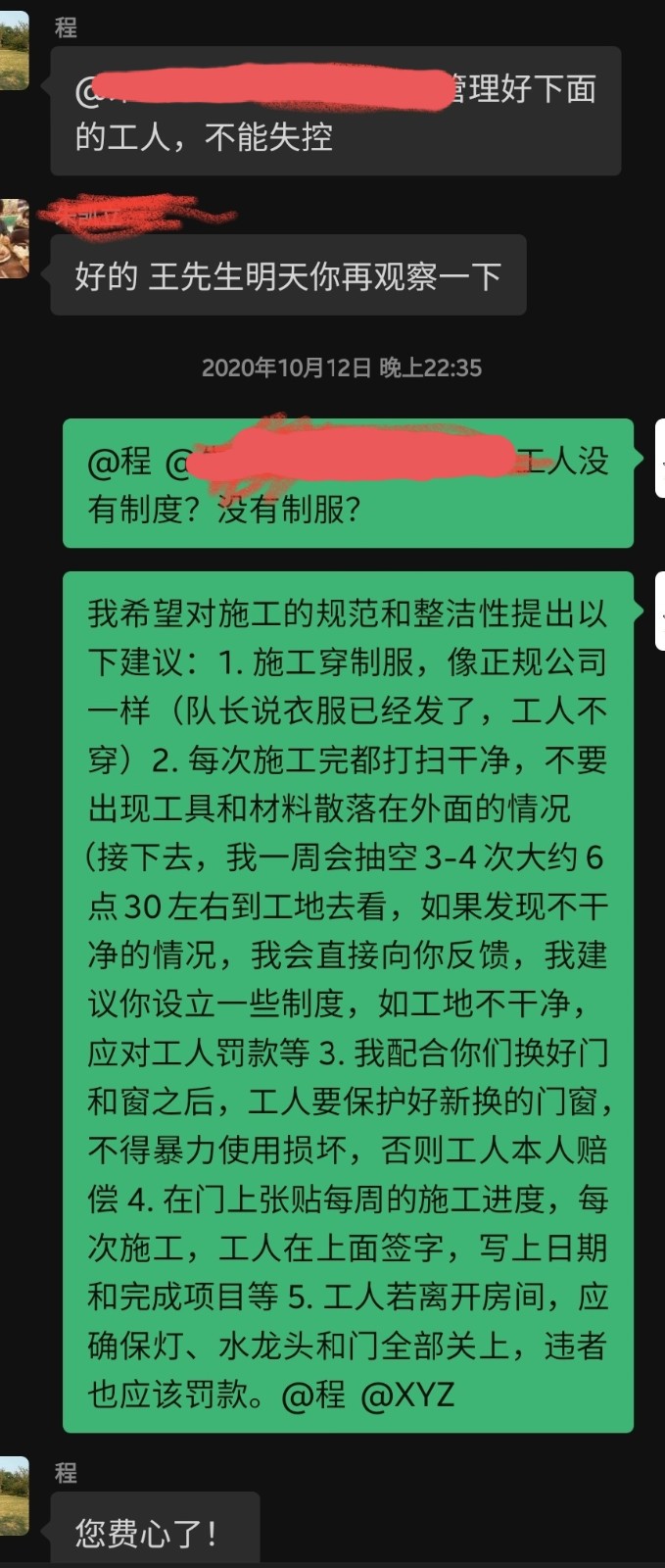Screen dimensions: 665x1568
Task: Open 程's avatar beside the 管理好下面的工人 message
Action: pyautogui.click(x=13, y=51)
